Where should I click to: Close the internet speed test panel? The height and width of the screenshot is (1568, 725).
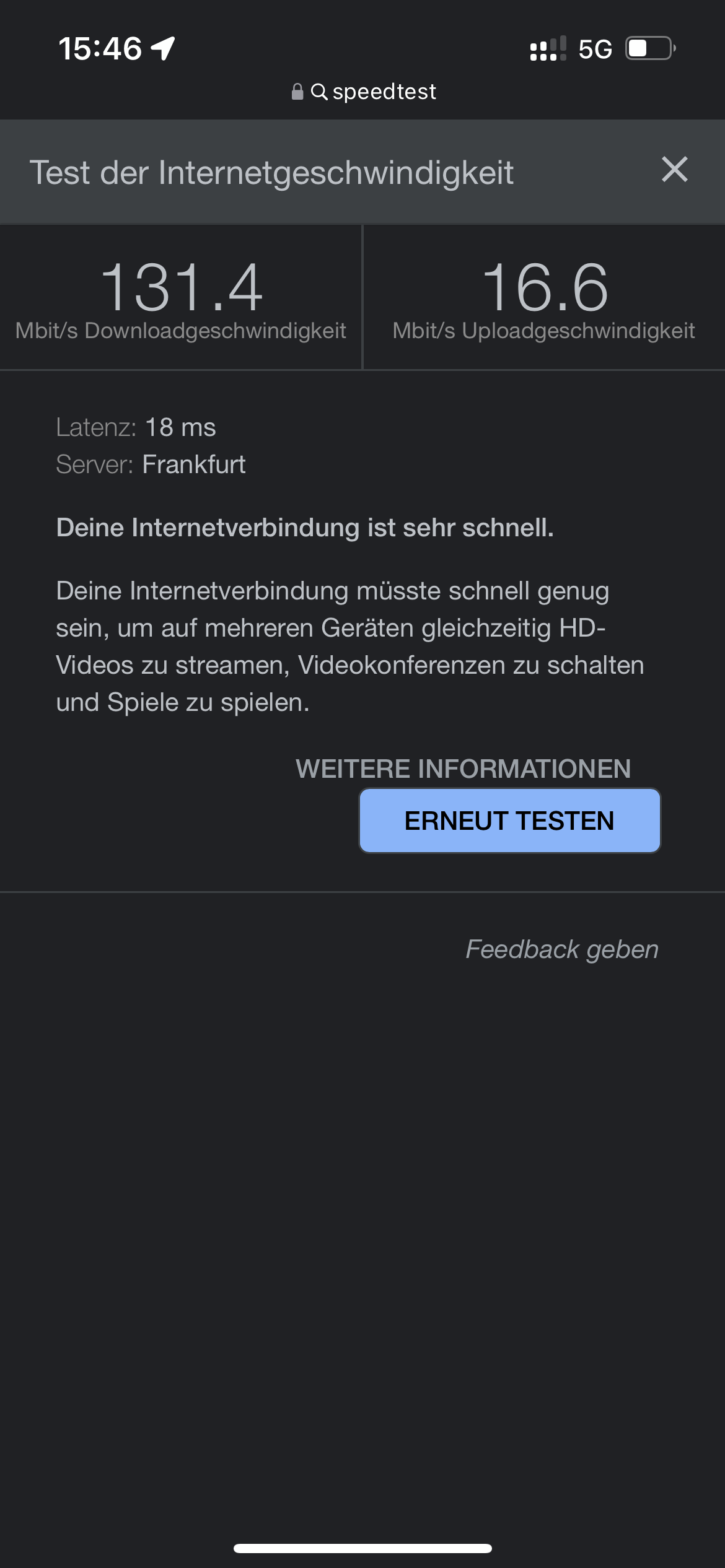point(674,170)
